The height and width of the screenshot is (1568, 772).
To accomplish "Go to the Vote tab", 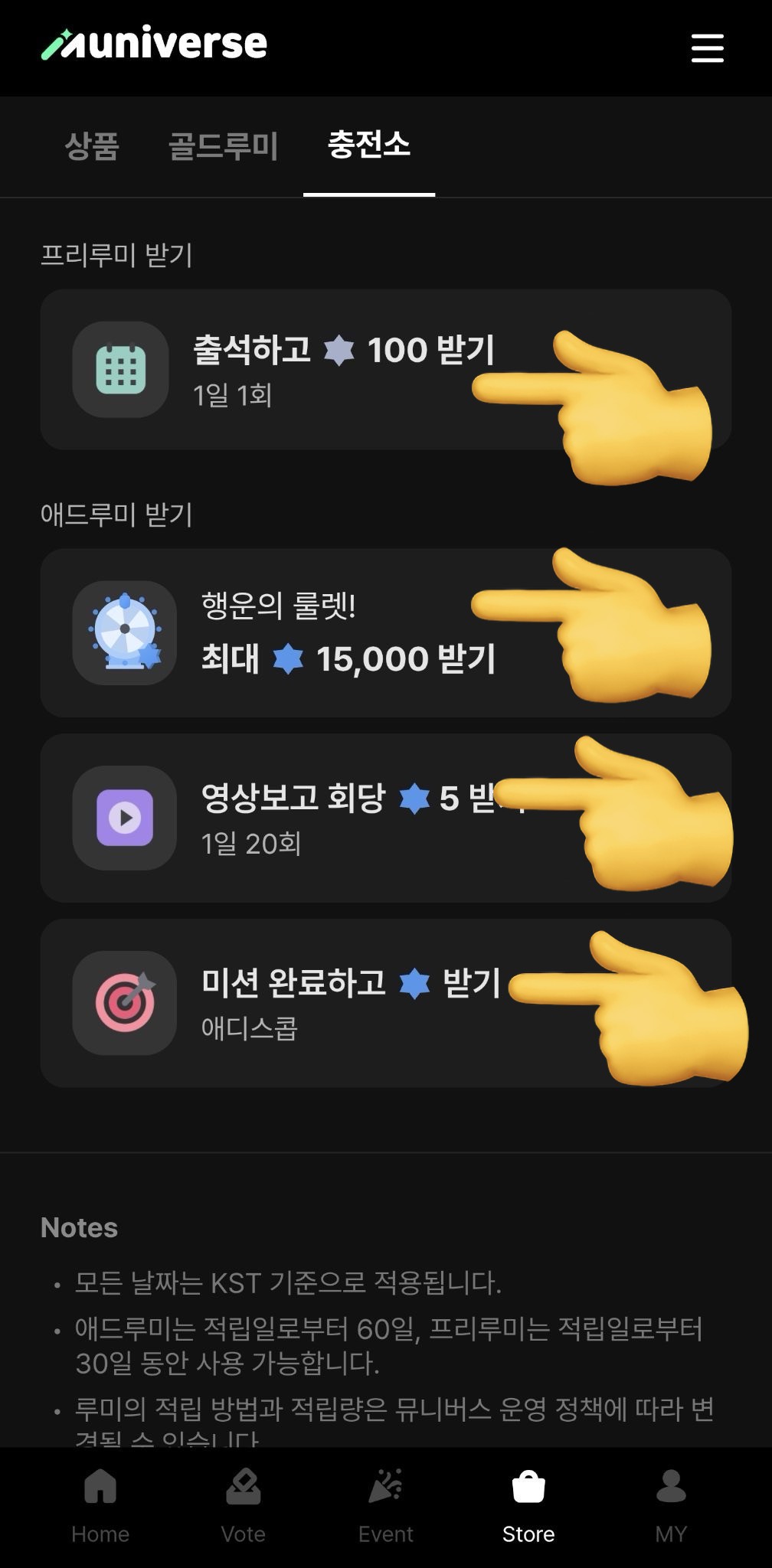I will coord(243,1506).
